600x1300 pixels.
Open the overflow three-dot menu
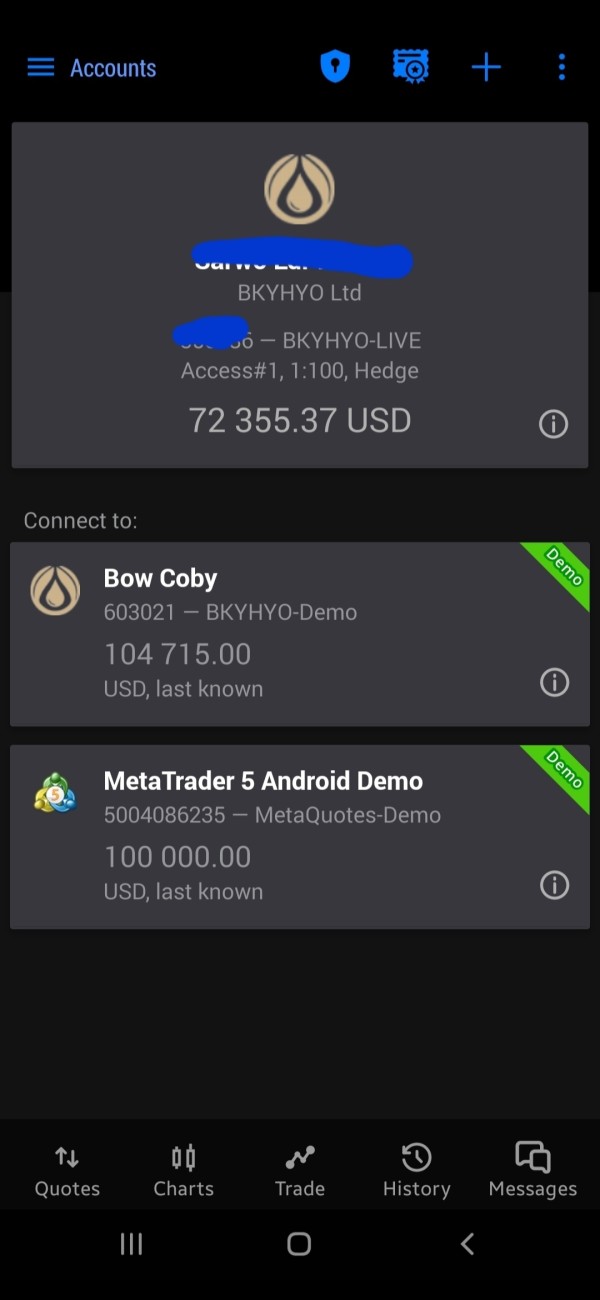pos(561,67)
